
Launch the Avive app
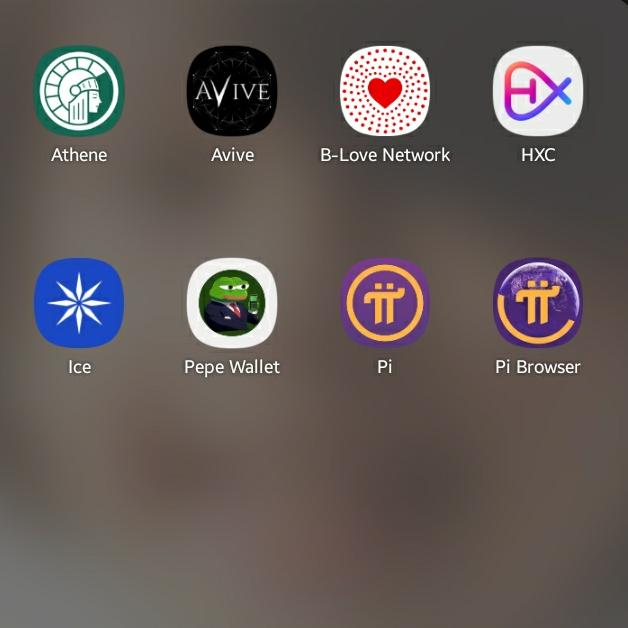tap(232, 91)
